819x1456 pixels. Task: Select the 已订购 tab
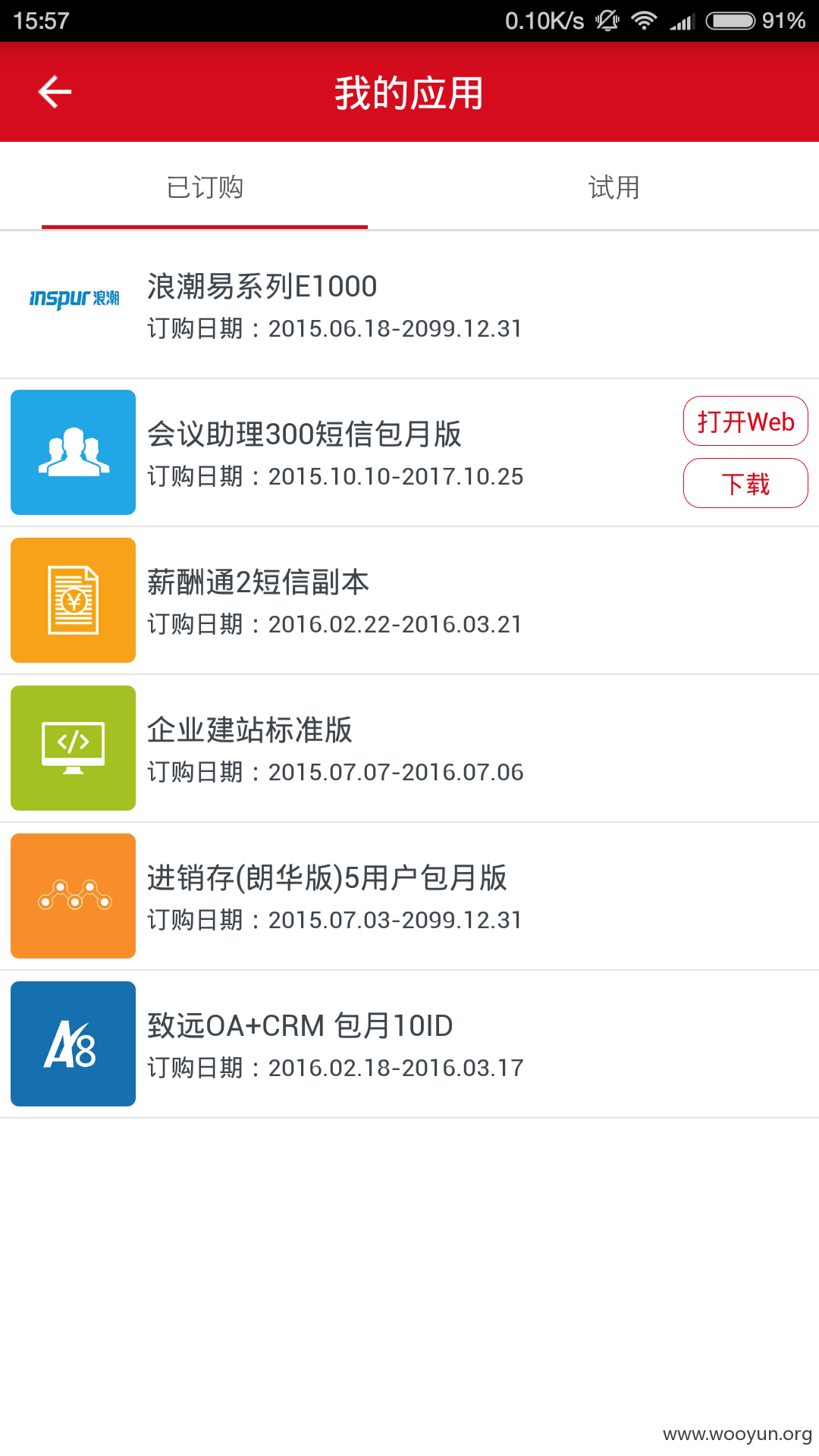(205, 187)
